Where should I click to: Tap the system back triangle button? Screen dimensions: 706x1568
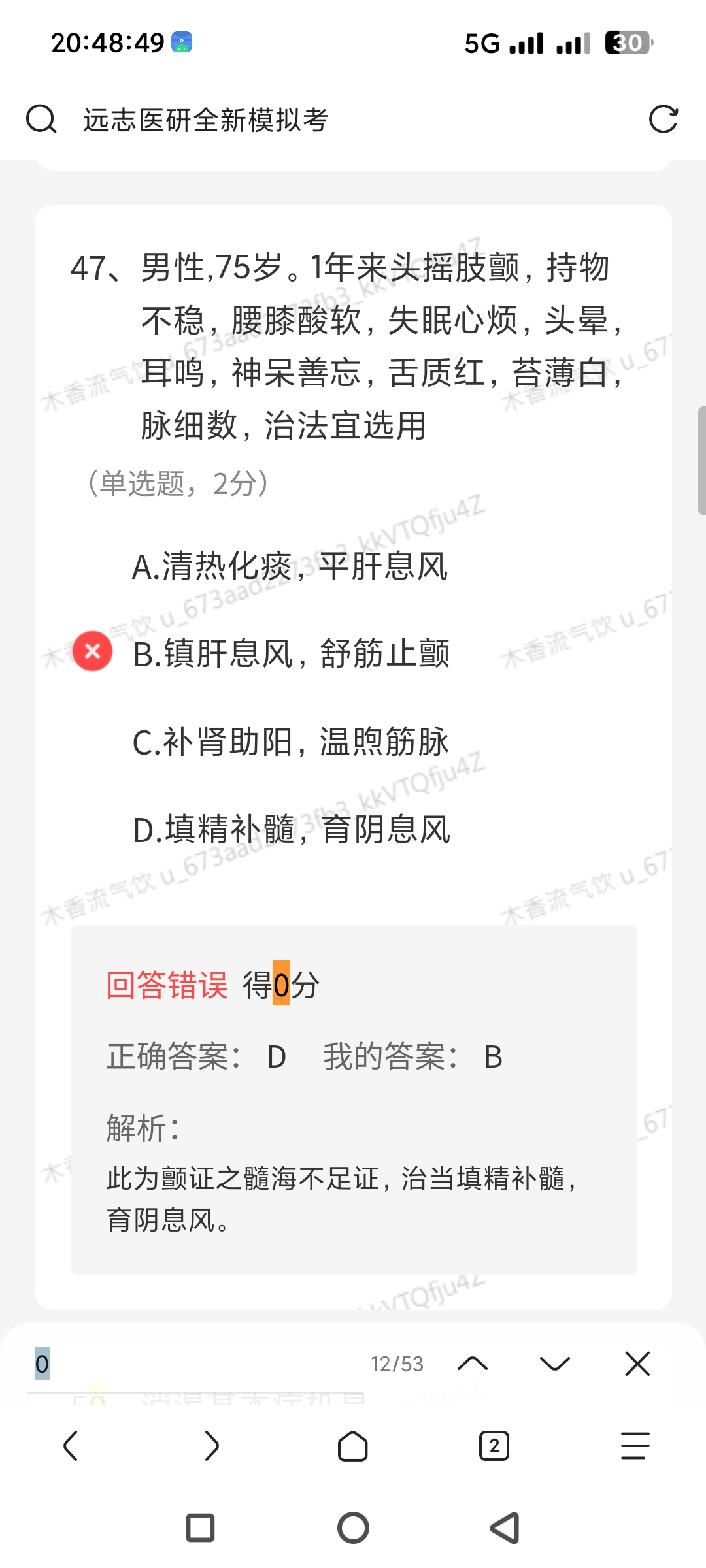point(505,1528)
